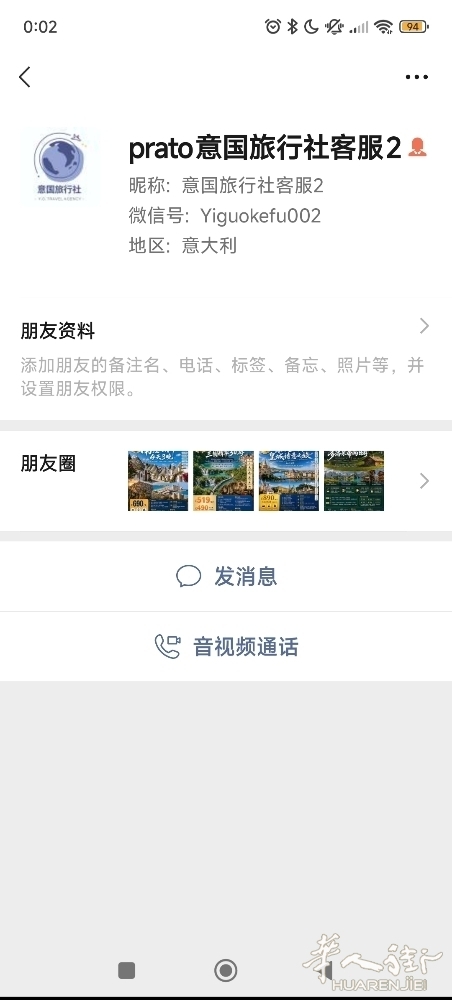The height and width of the screenshot is (1000, 452).
Task: View the contact's profile avatar
Action: [x=60, y=167]
